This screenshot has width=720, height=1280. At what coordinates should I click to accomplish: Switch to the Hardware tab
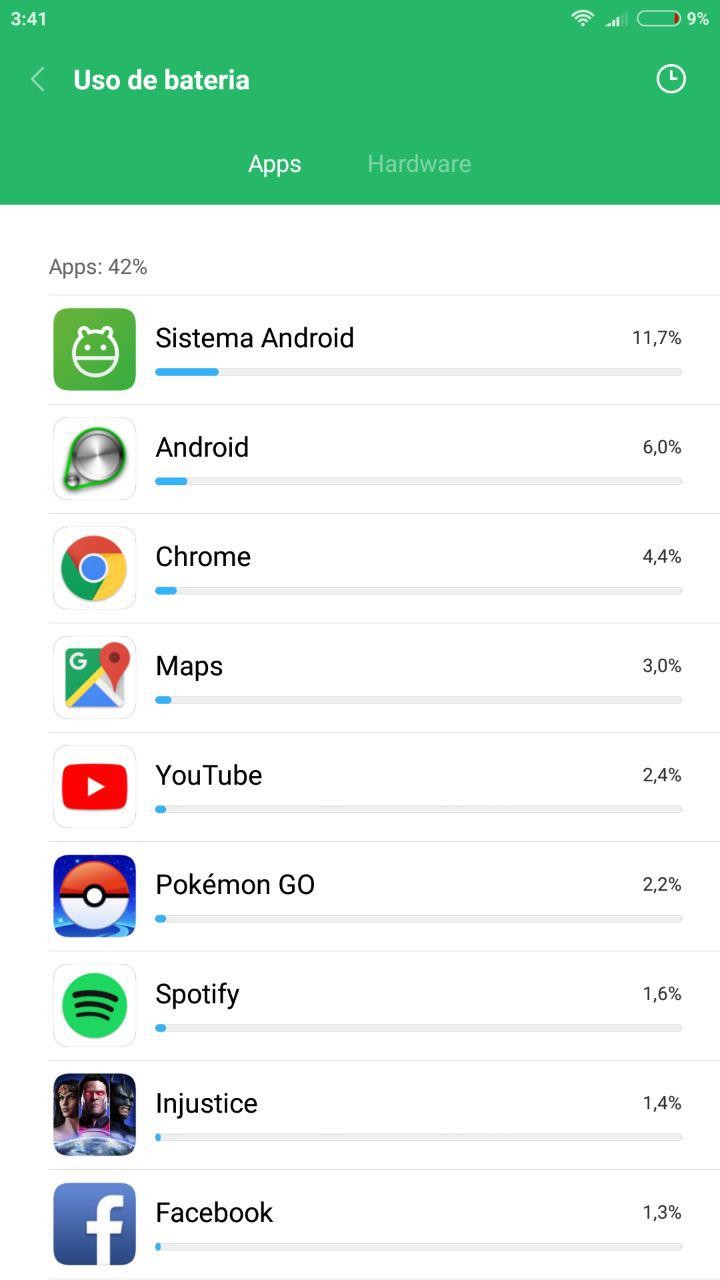click(x=419, y=164)
